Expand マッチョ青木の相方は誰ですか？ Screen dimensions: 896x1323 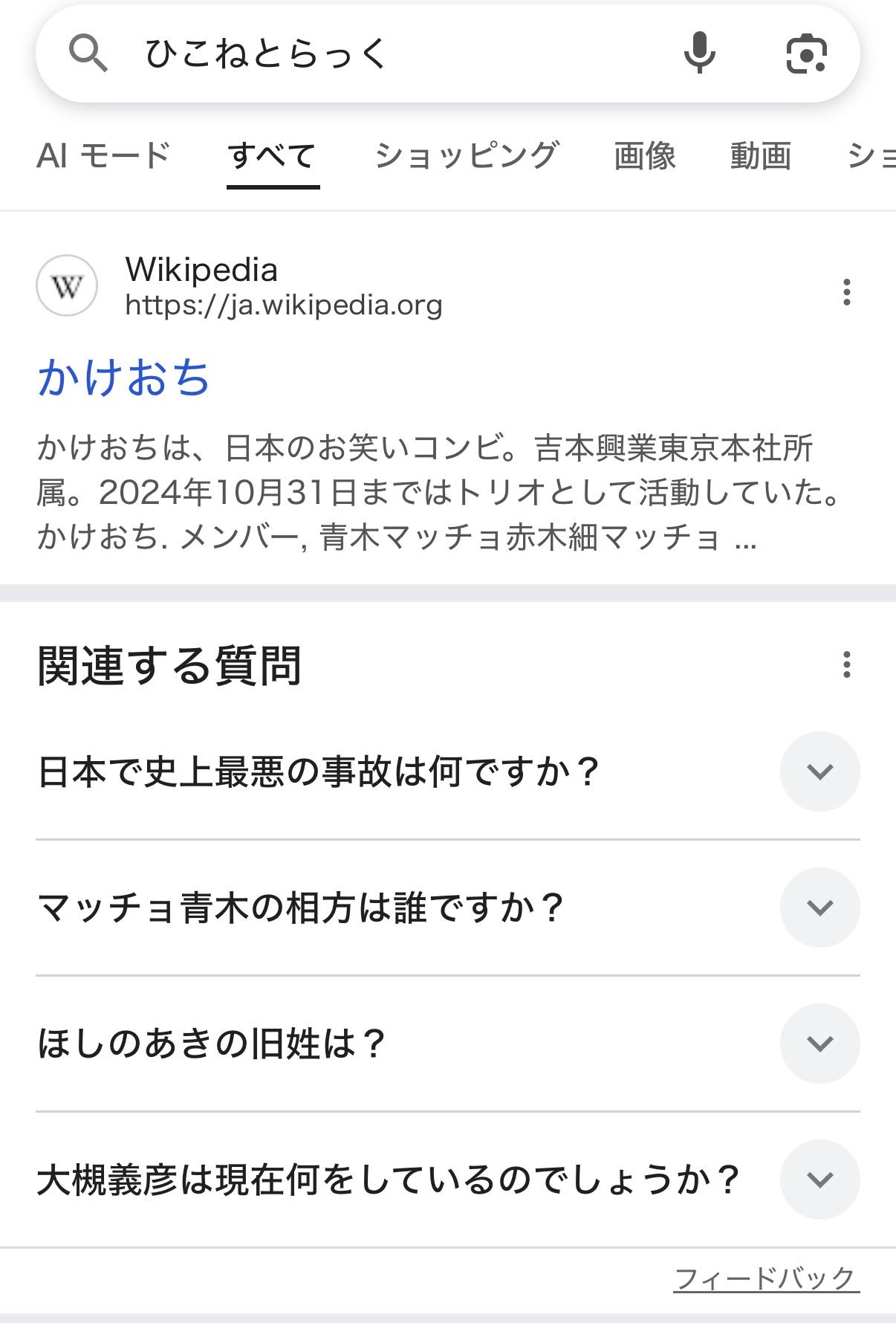pyautogui.click(x=819, y=908)
